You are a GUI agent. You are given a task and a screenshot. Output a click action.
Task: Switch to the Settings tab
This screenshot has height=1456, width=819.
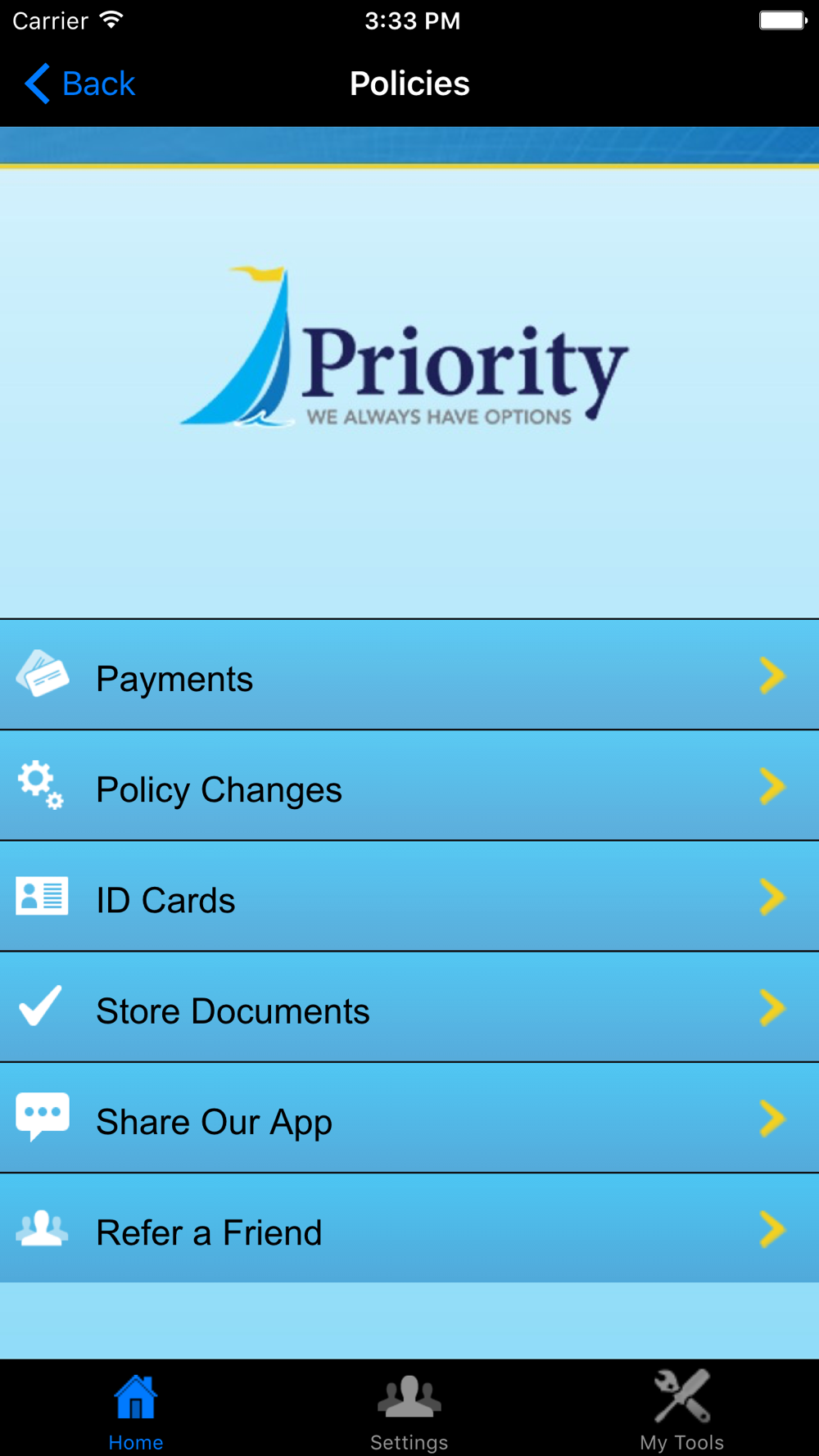(x=409, y=1410)
